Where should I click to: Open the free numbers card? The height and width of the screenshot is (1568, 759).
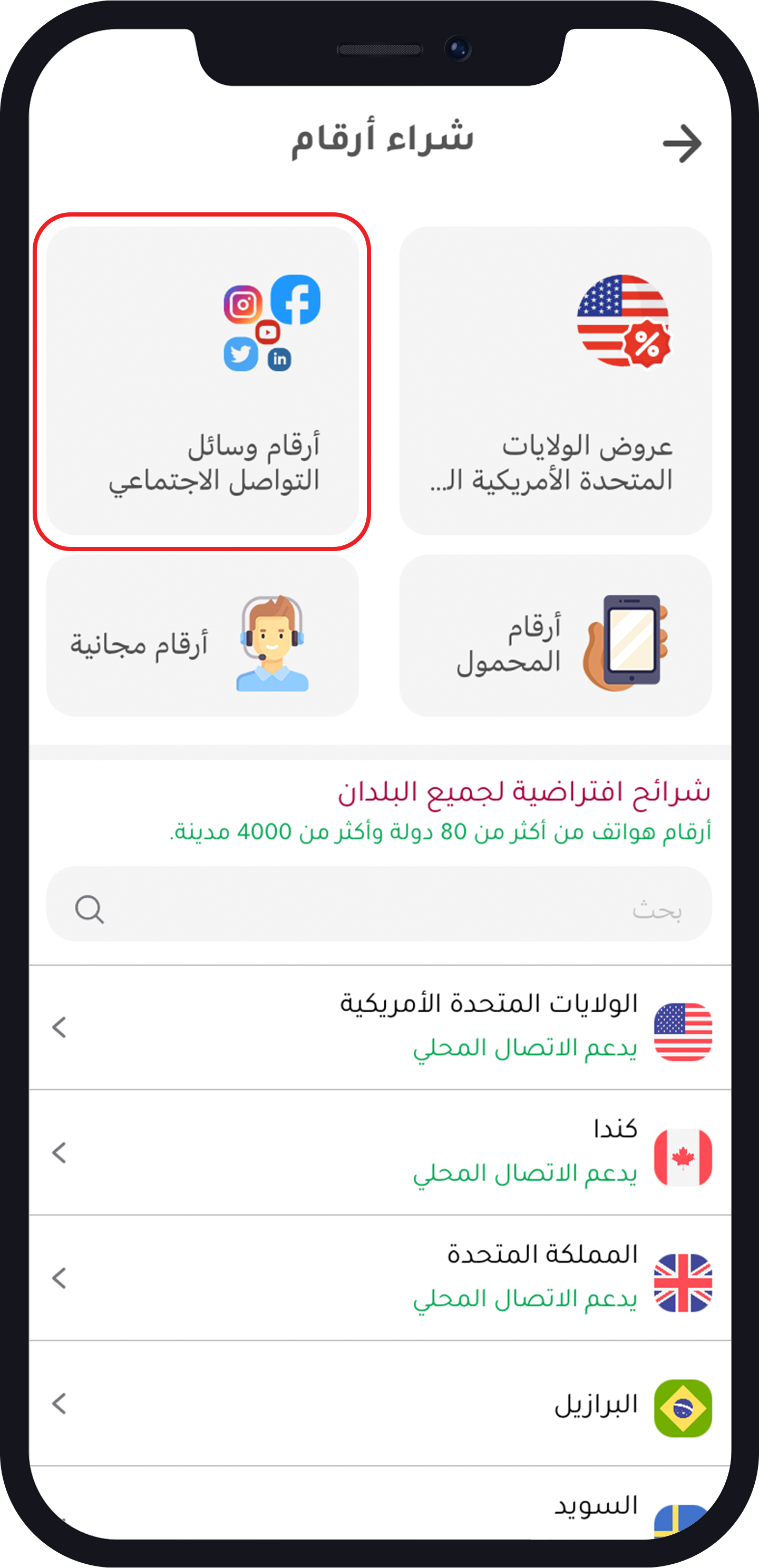coord(202,635)
